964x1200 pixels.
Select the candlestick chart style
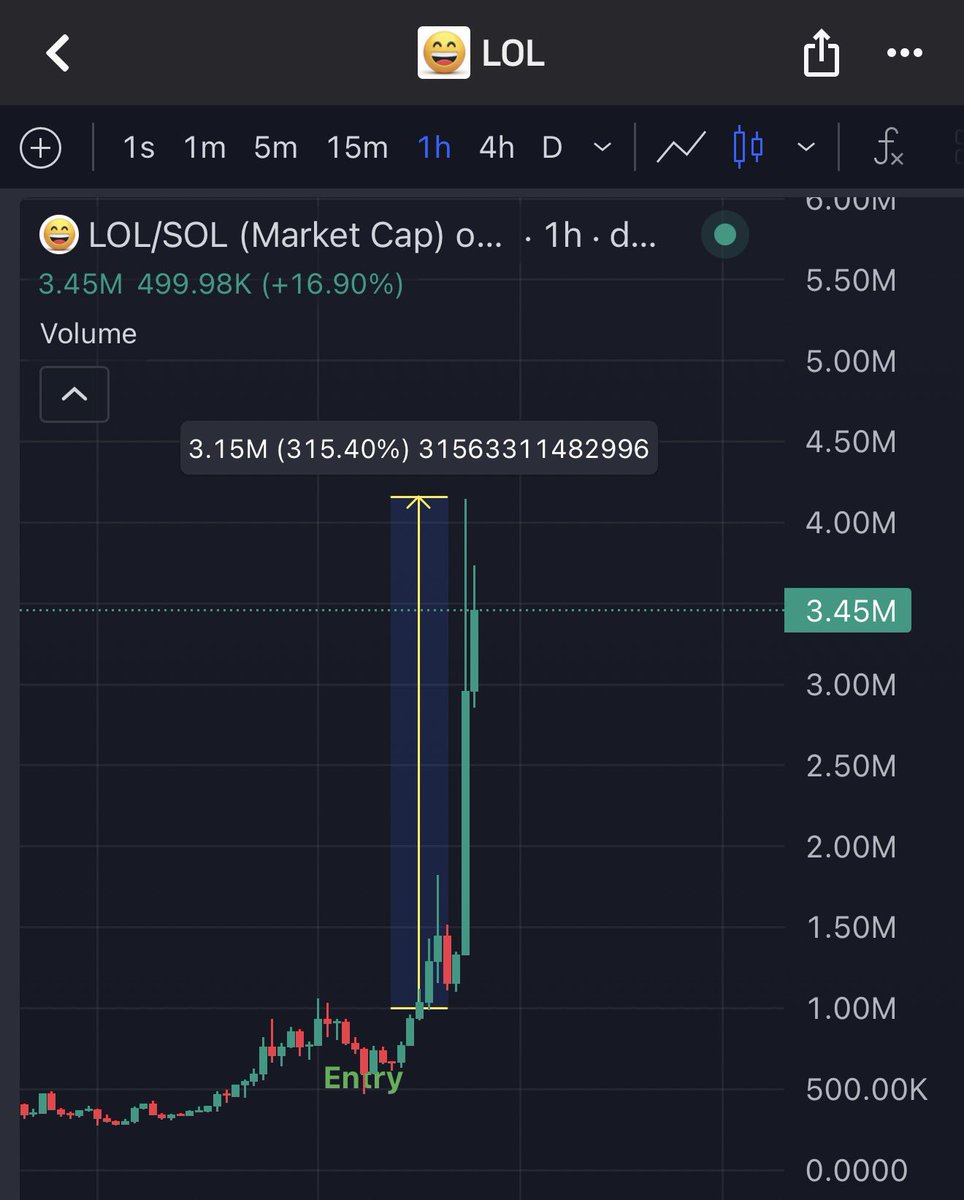tap(748, 149)
